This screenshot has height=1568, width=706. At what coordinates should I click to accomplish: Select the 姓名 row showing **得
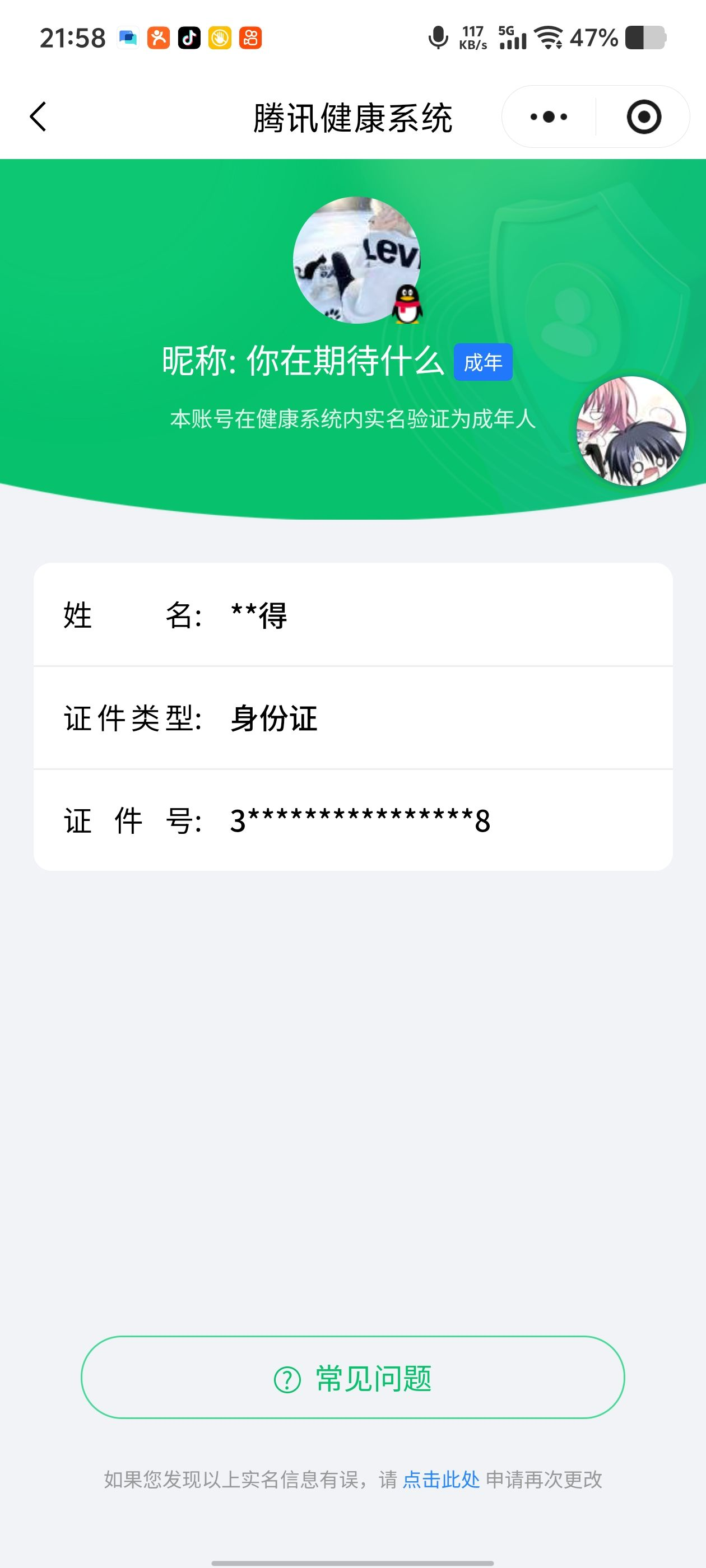pyautogui.click(x=352, y=616)
